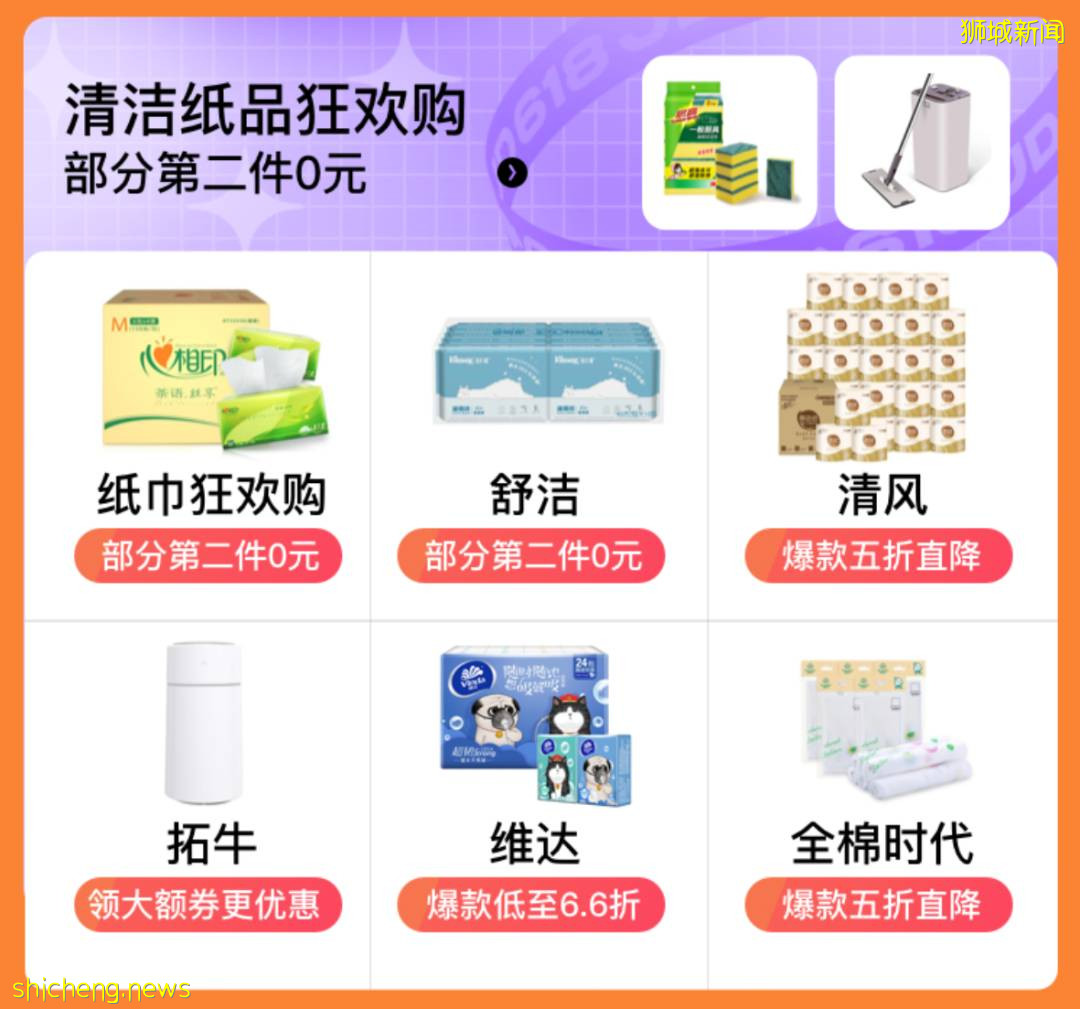The image size is (1080, 1009).
Task: View the scouring sponge product tile
Action: [729, 142]
